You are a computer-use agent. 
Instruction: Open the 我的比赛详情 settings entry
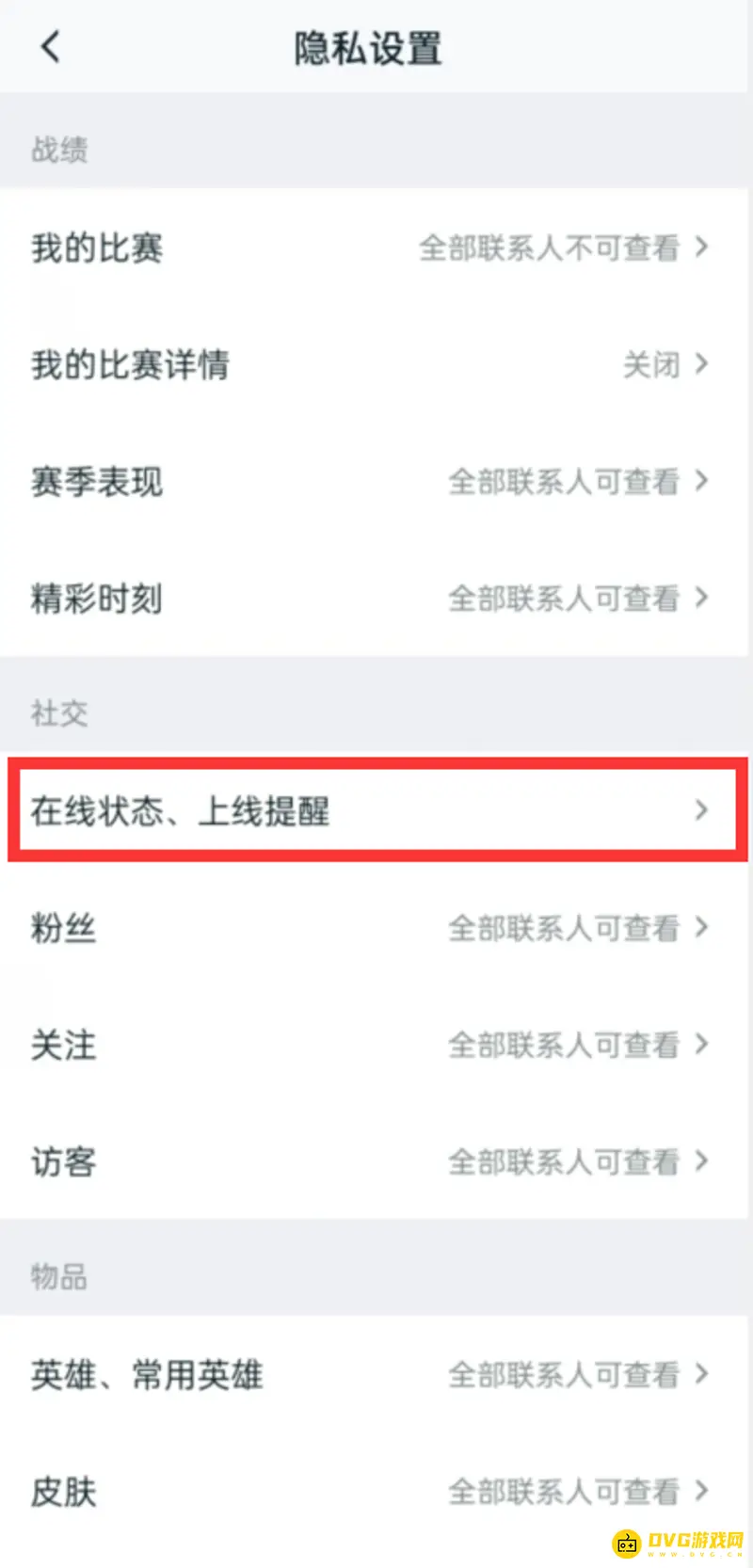376,365
